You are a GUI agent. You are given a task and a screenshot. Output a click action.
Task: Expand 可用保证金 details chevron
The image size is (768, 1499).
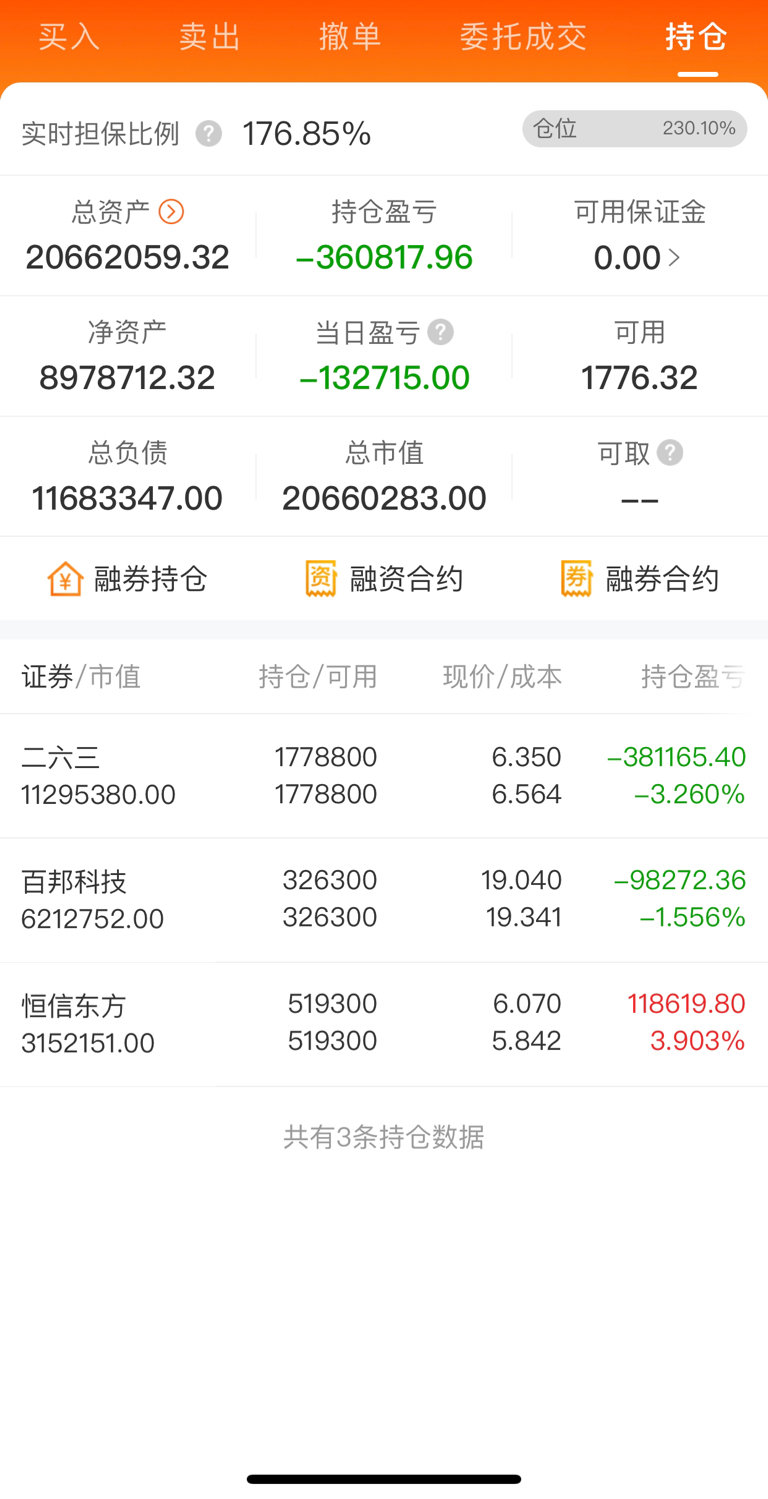pos(674,258)
